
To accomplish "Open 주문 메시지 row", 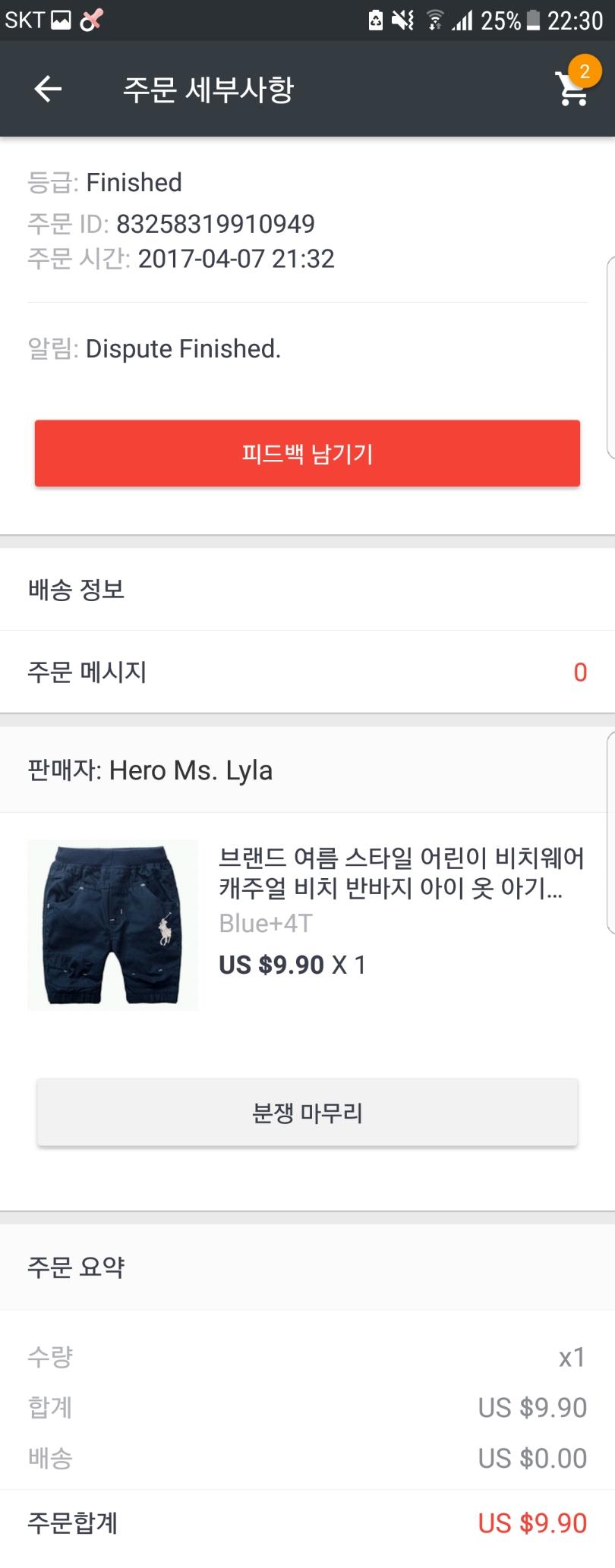I will (x=307, y=672).
